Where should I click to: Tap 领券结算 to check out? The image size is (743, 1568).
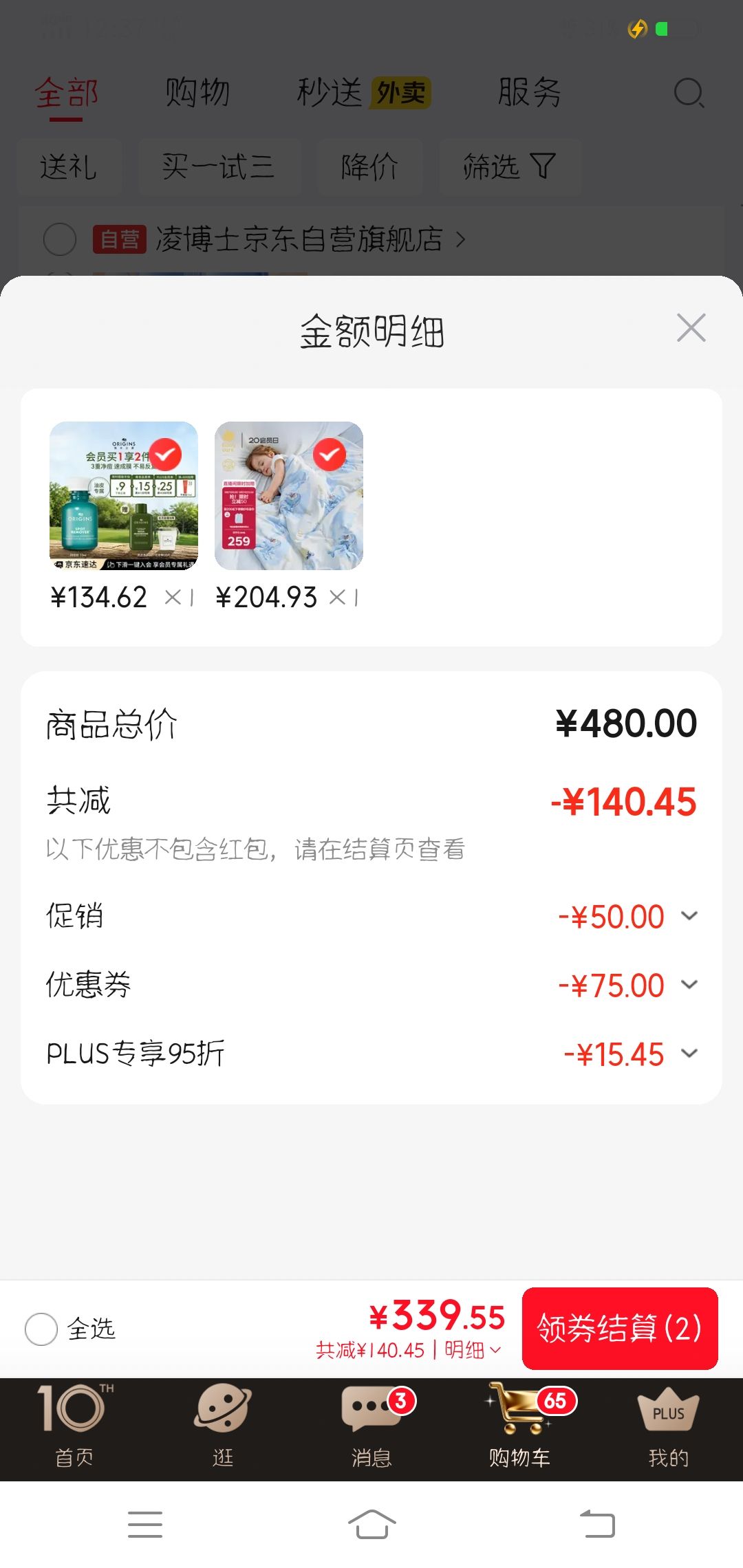[x=620, y=1329]
